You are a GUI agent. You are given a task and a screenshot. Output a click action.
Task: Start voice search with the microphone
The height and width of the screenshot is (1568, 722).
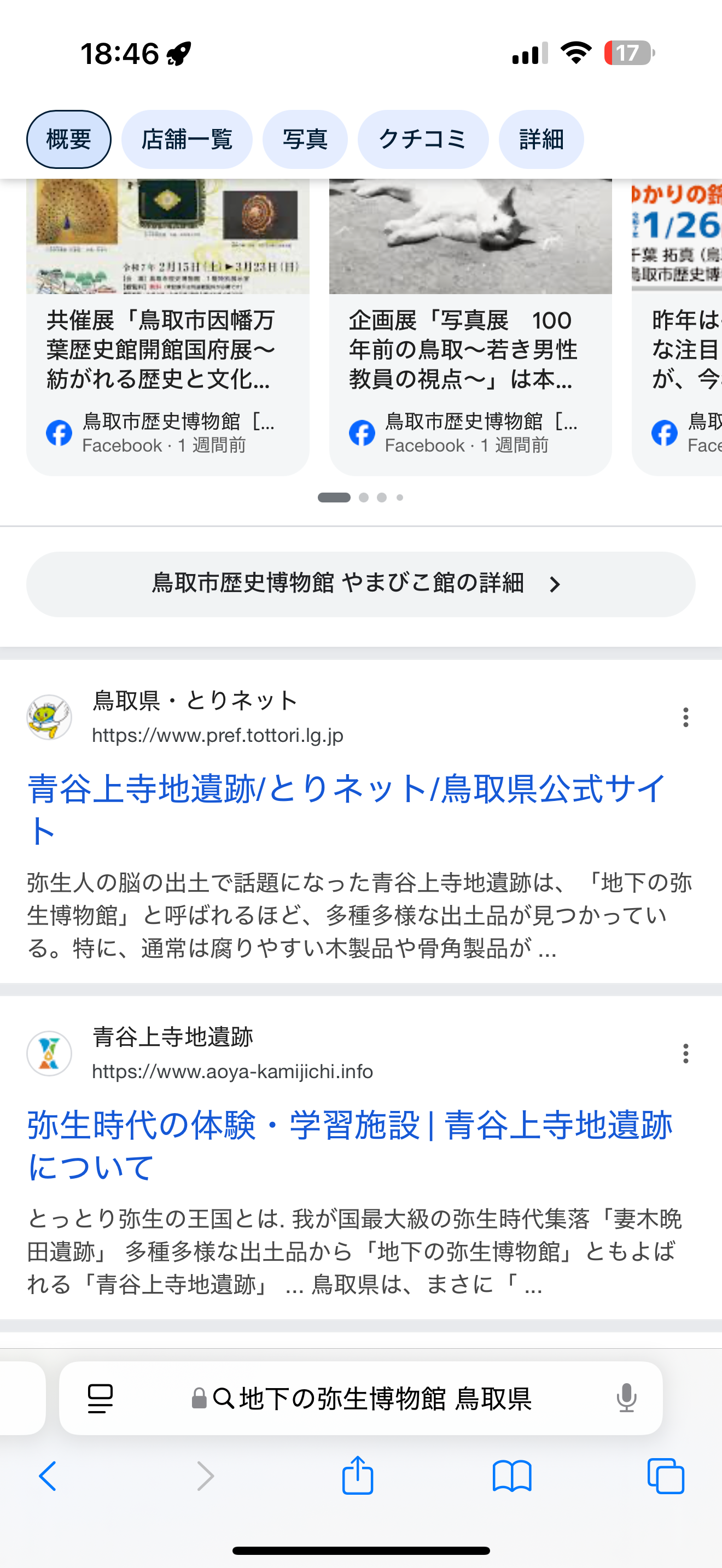626,1398
